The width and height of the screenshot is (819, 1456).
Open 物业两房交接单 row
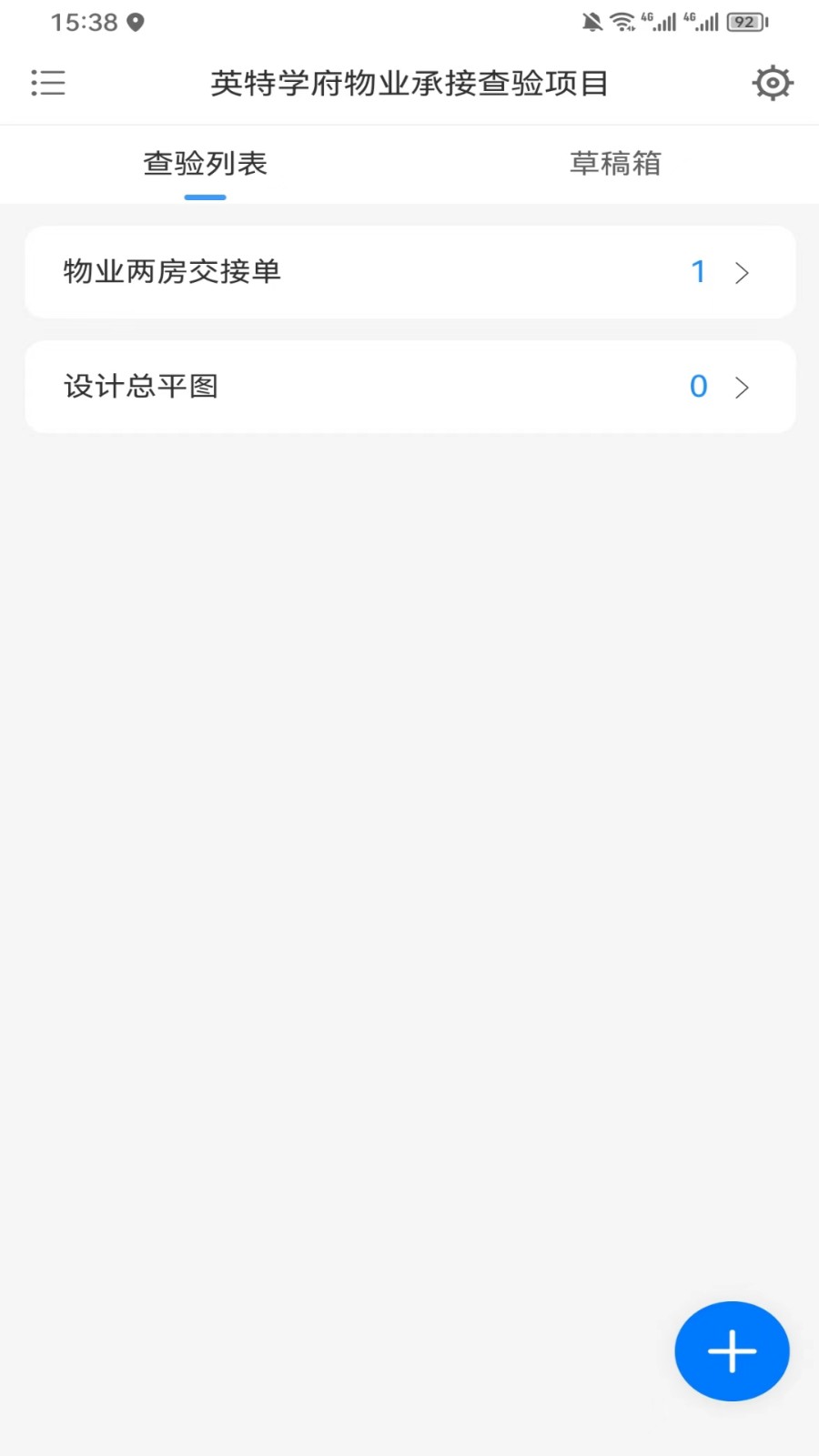[409, 272]
